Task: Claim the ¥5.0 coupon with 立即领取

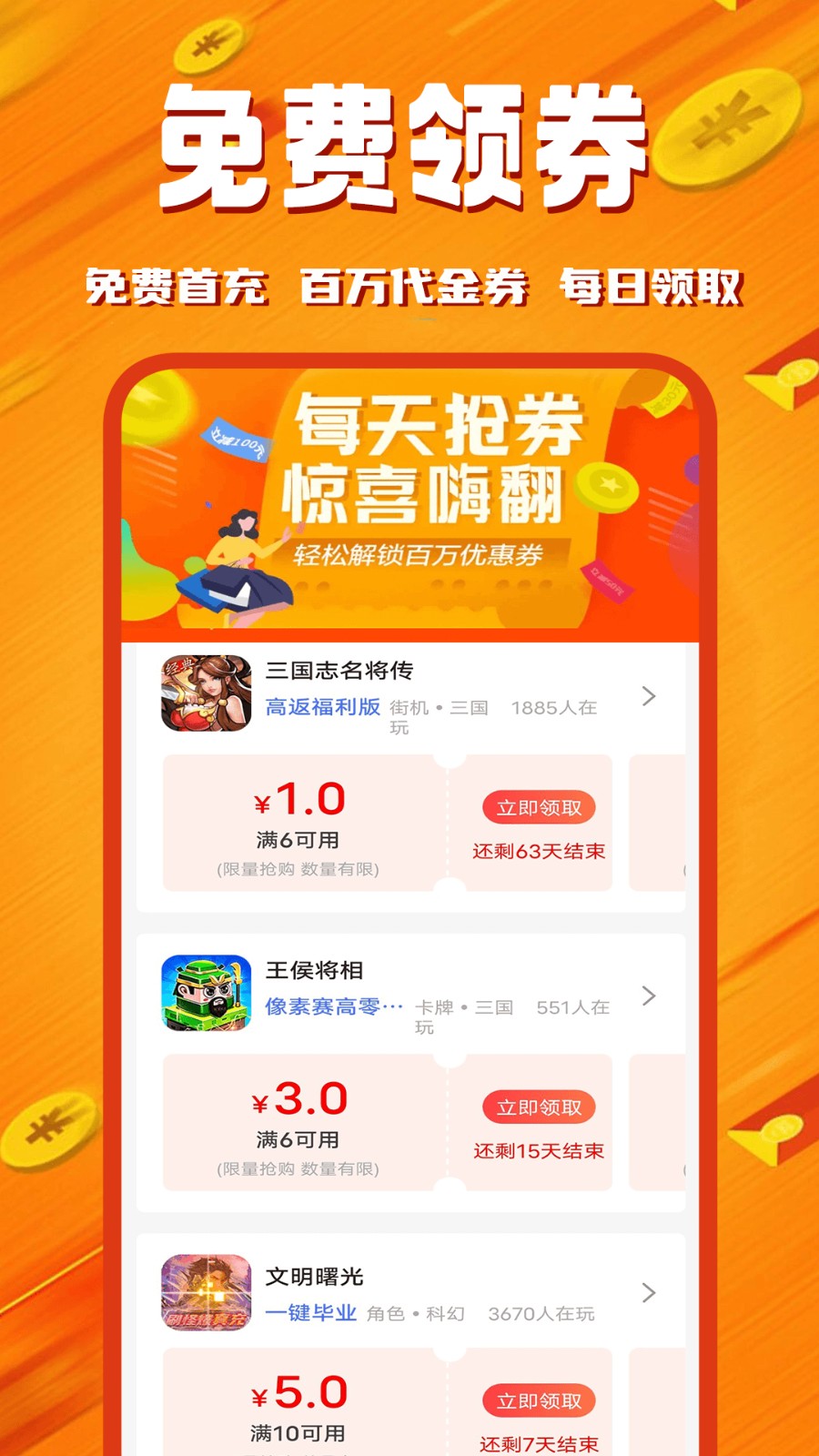Action: point(538,1401)
